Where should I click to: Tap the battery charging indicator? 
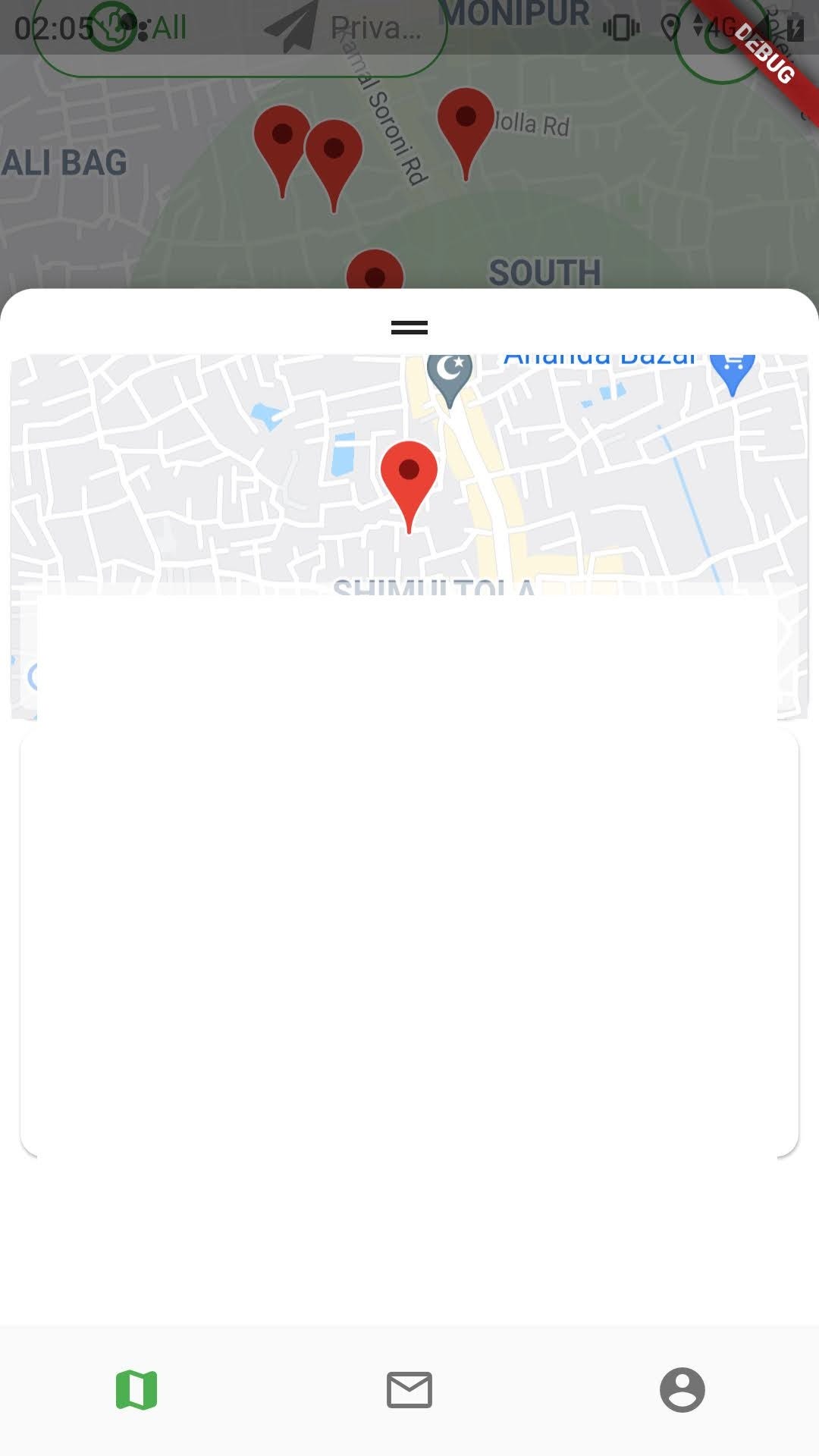point(796,29)
